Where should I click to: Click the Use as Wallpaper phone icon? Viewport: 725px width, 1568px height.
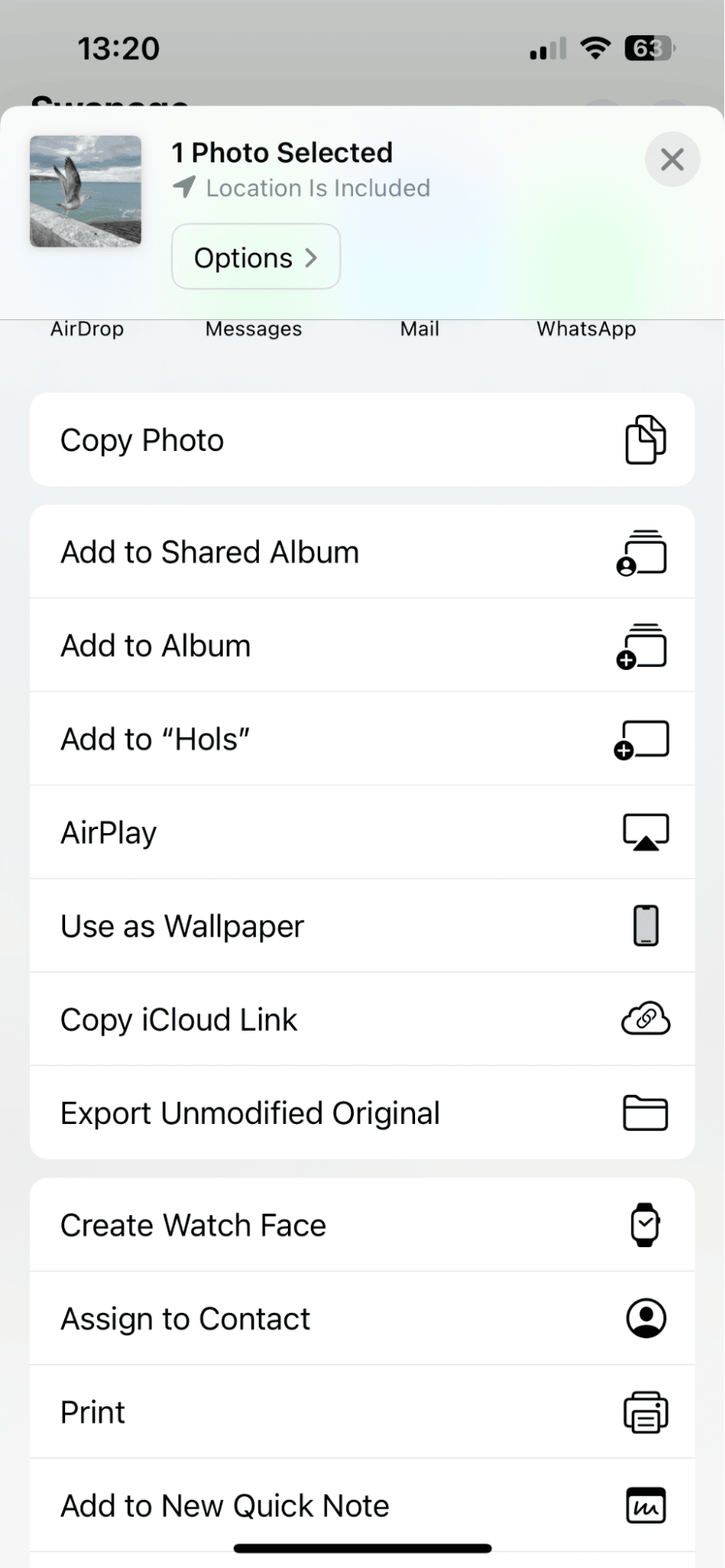click(x=645, y=925)
